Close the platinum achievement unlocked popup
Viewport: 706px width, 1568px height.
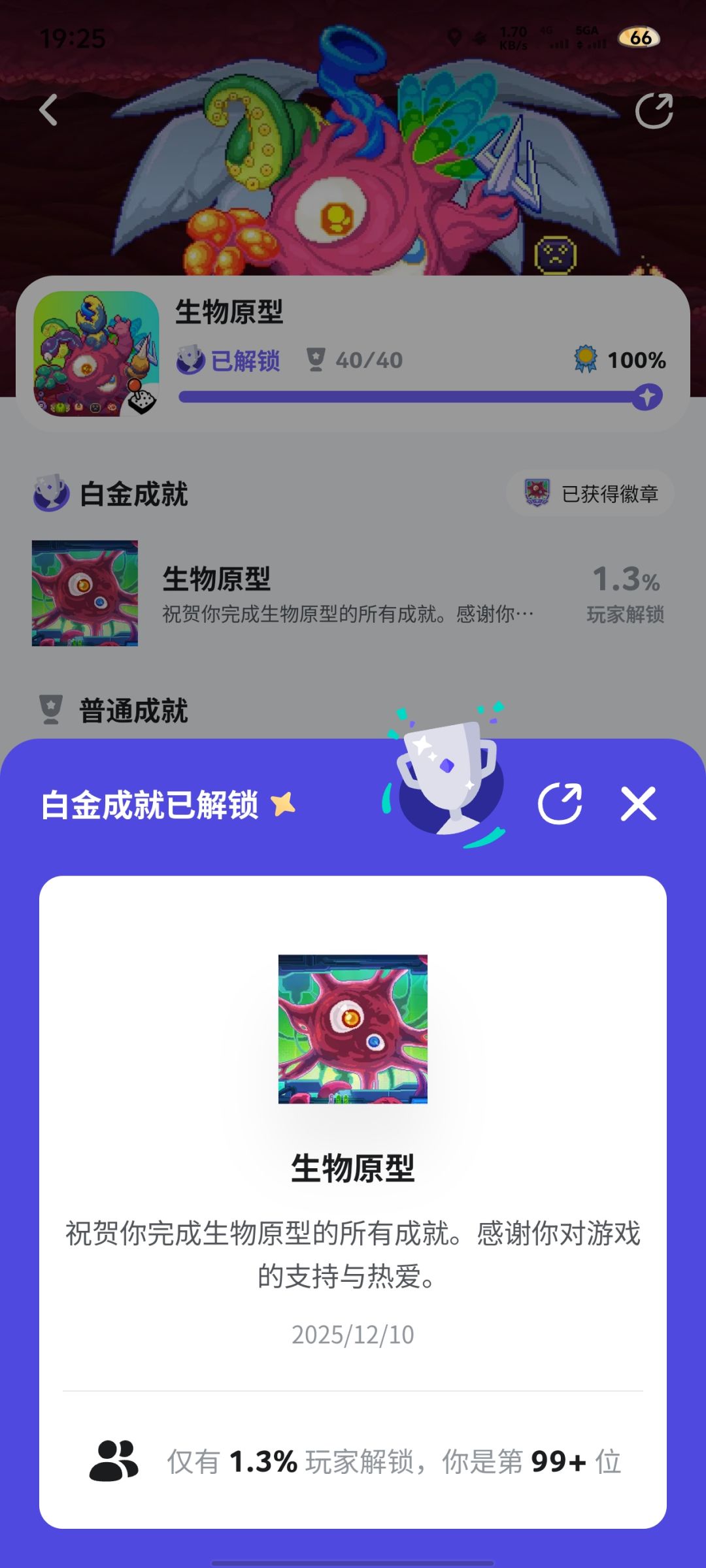(x=637, y=804)
